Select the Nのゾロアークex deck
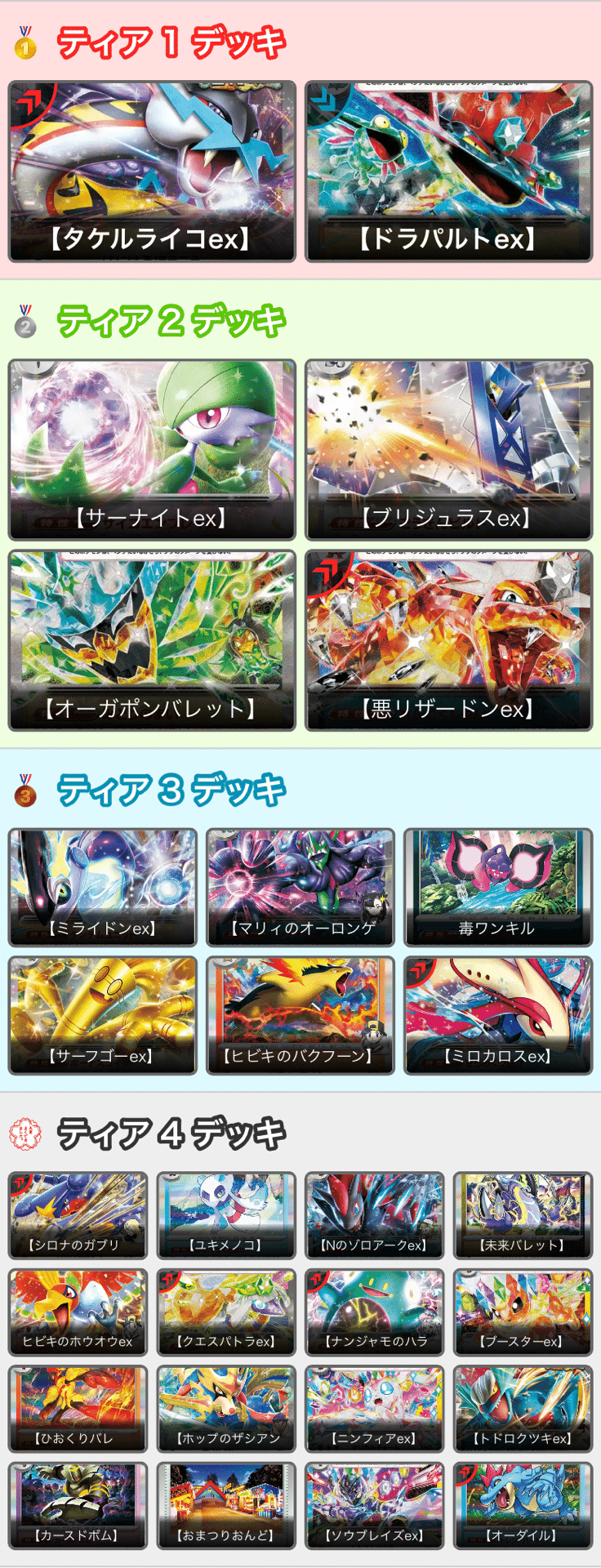Viewport: 601px width, 1568px height. [374, 1214]
